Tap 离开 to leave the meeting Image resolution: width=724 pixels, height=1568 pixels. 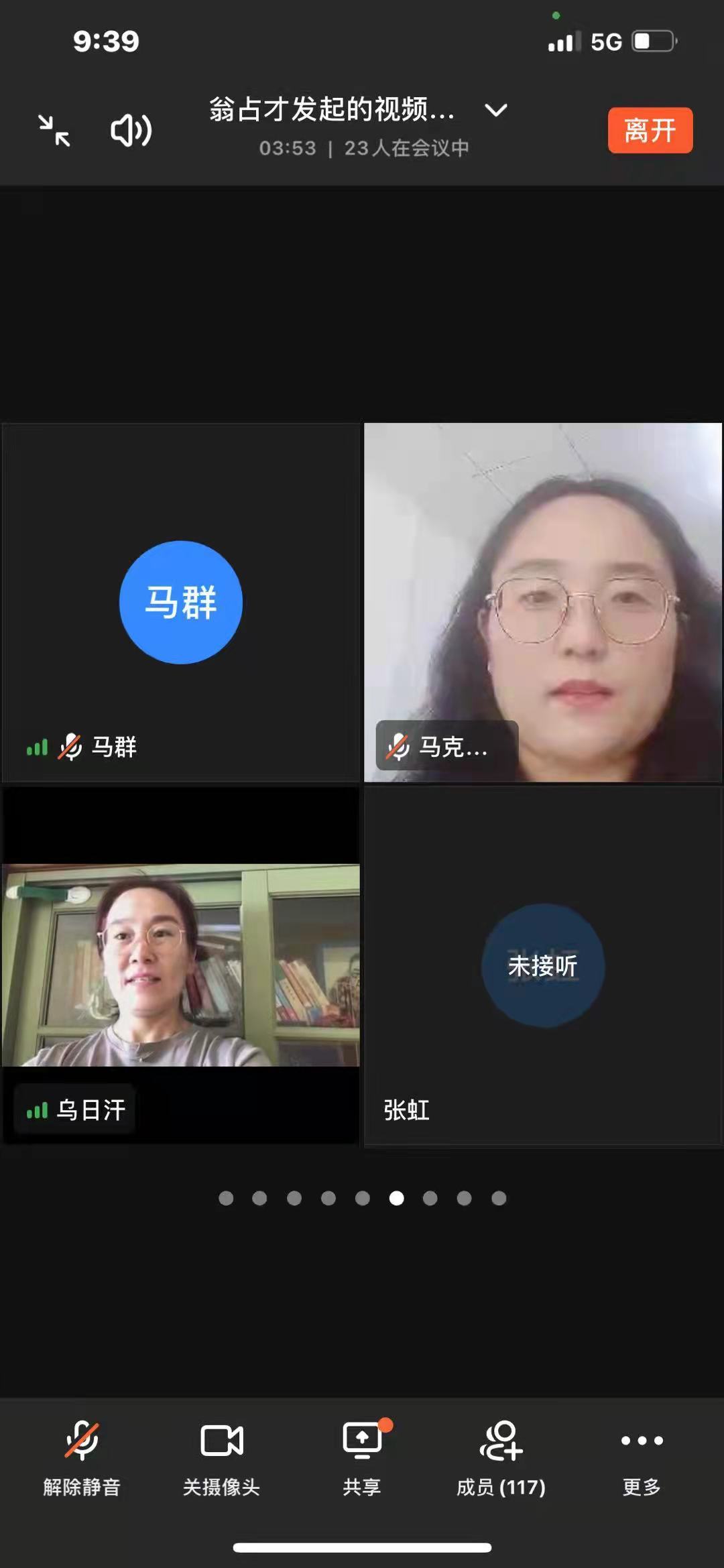(x=650, y=130)
